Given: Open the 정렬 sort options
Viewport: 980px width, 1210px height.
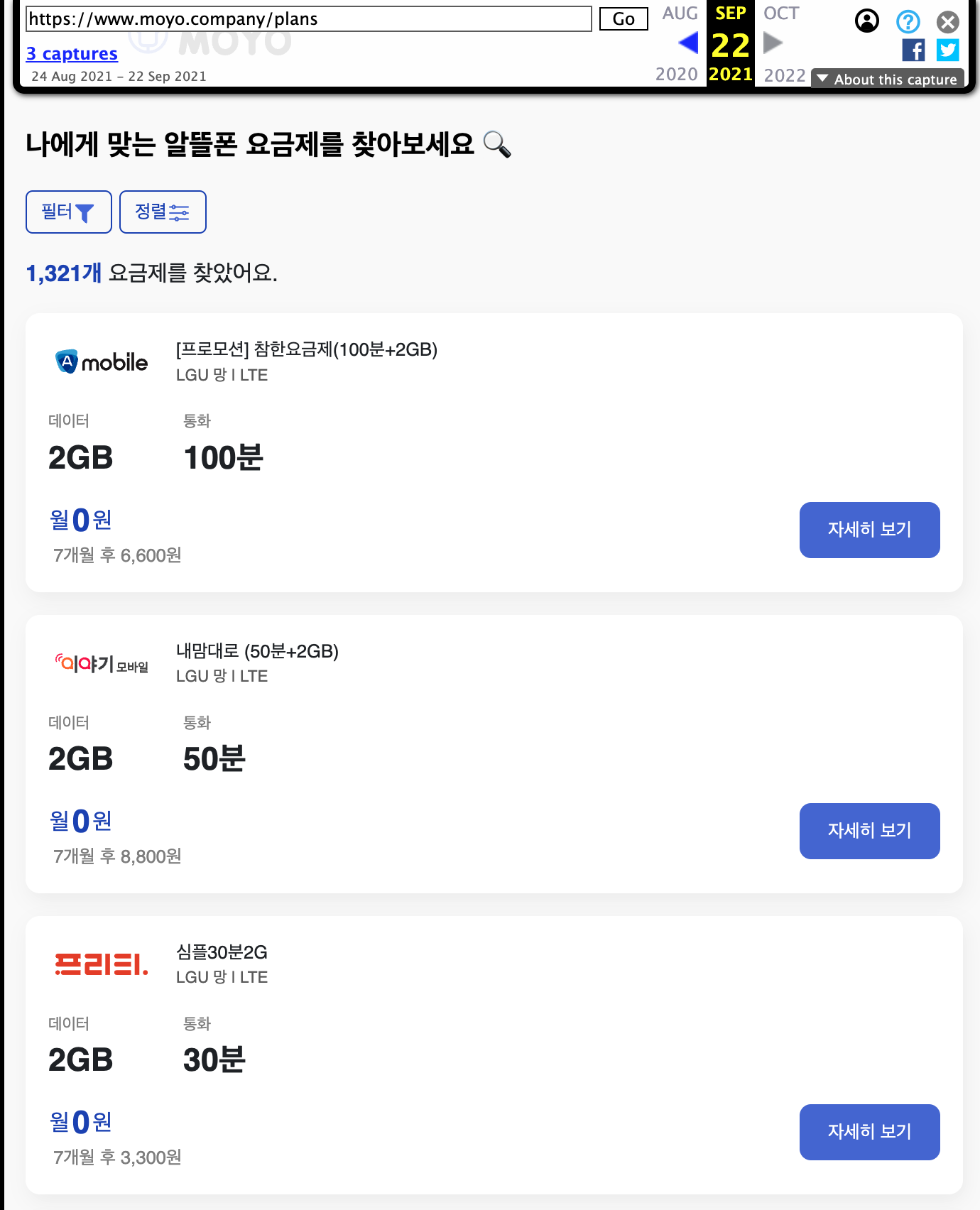Looking at the screenshot, I should [163, 212].
